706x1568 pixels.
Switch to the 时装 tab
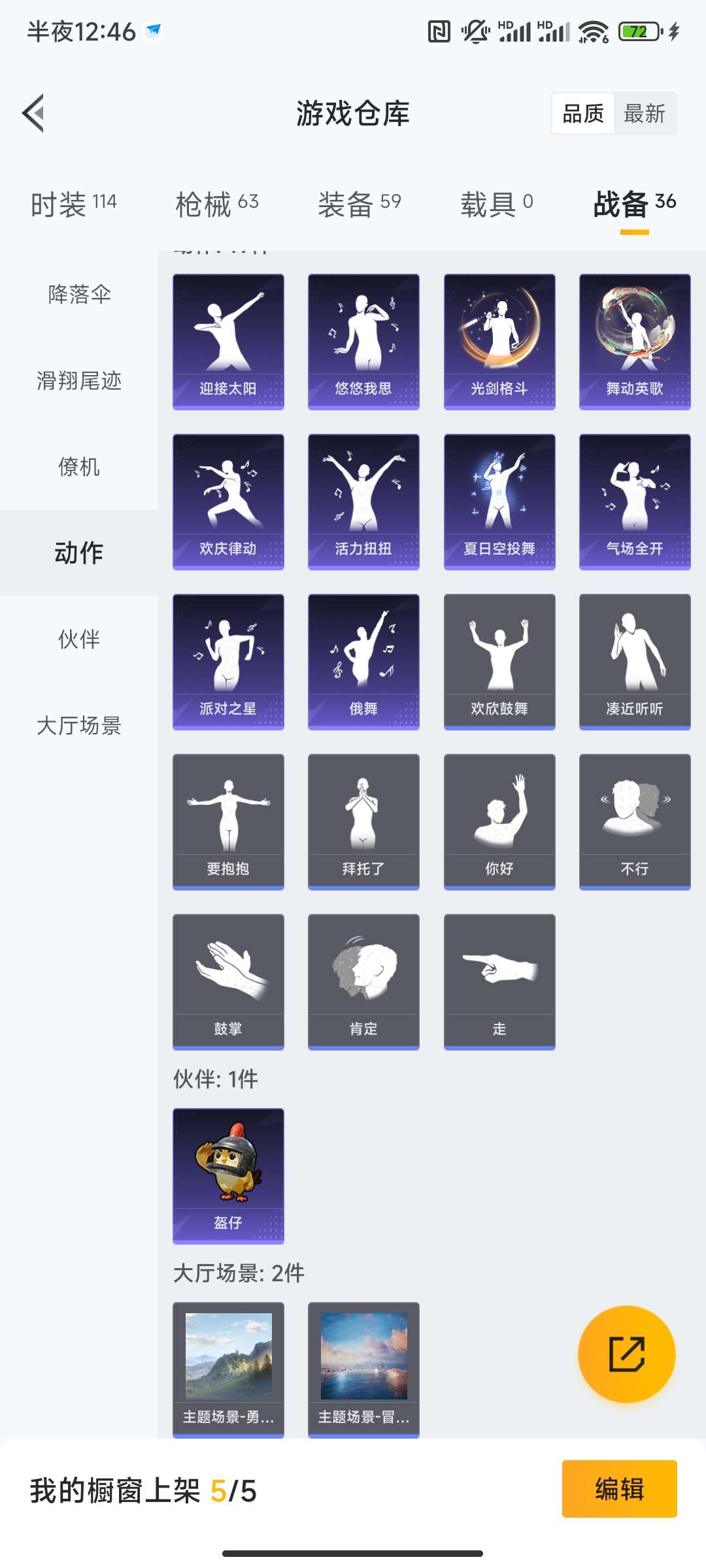[73, 204]
